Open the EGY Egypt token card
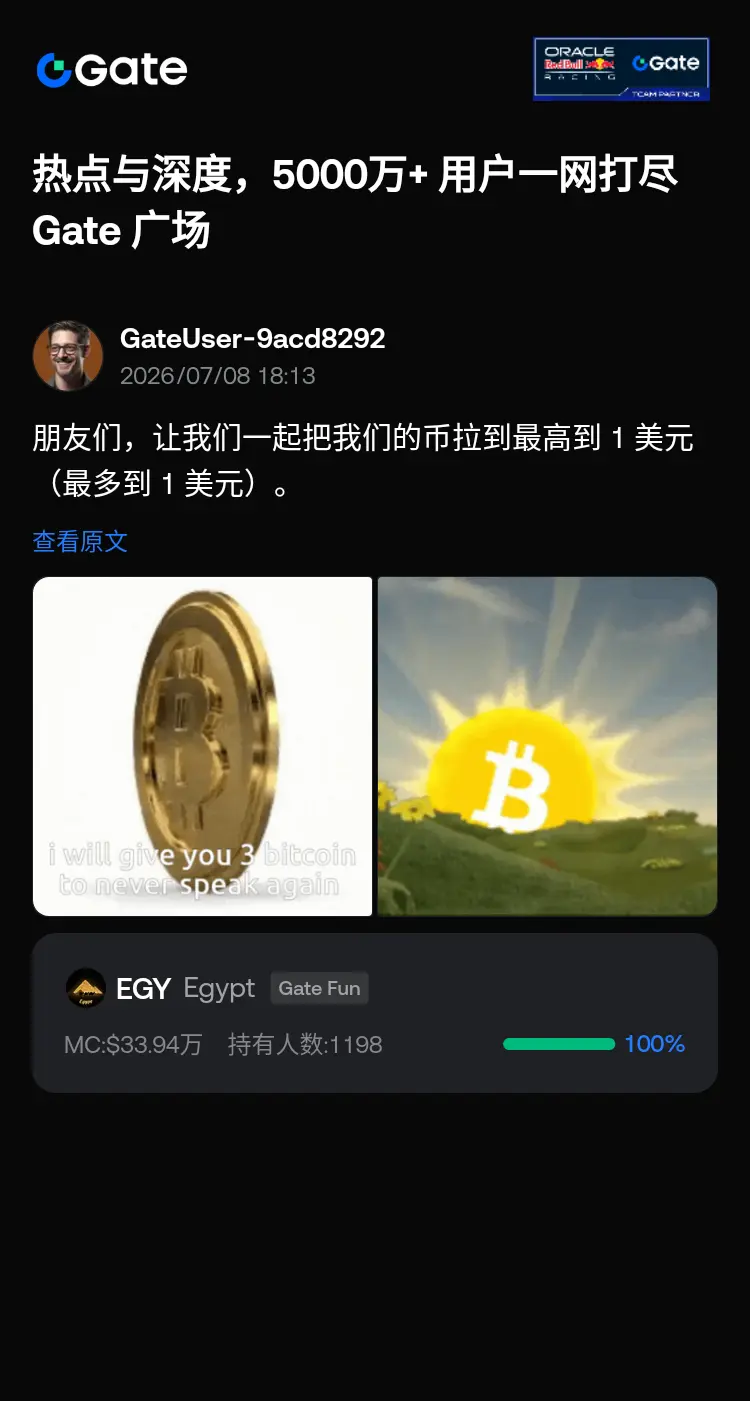This screenshot has height=1401, width=750. pyautogui.click(x=375, y=1013)
